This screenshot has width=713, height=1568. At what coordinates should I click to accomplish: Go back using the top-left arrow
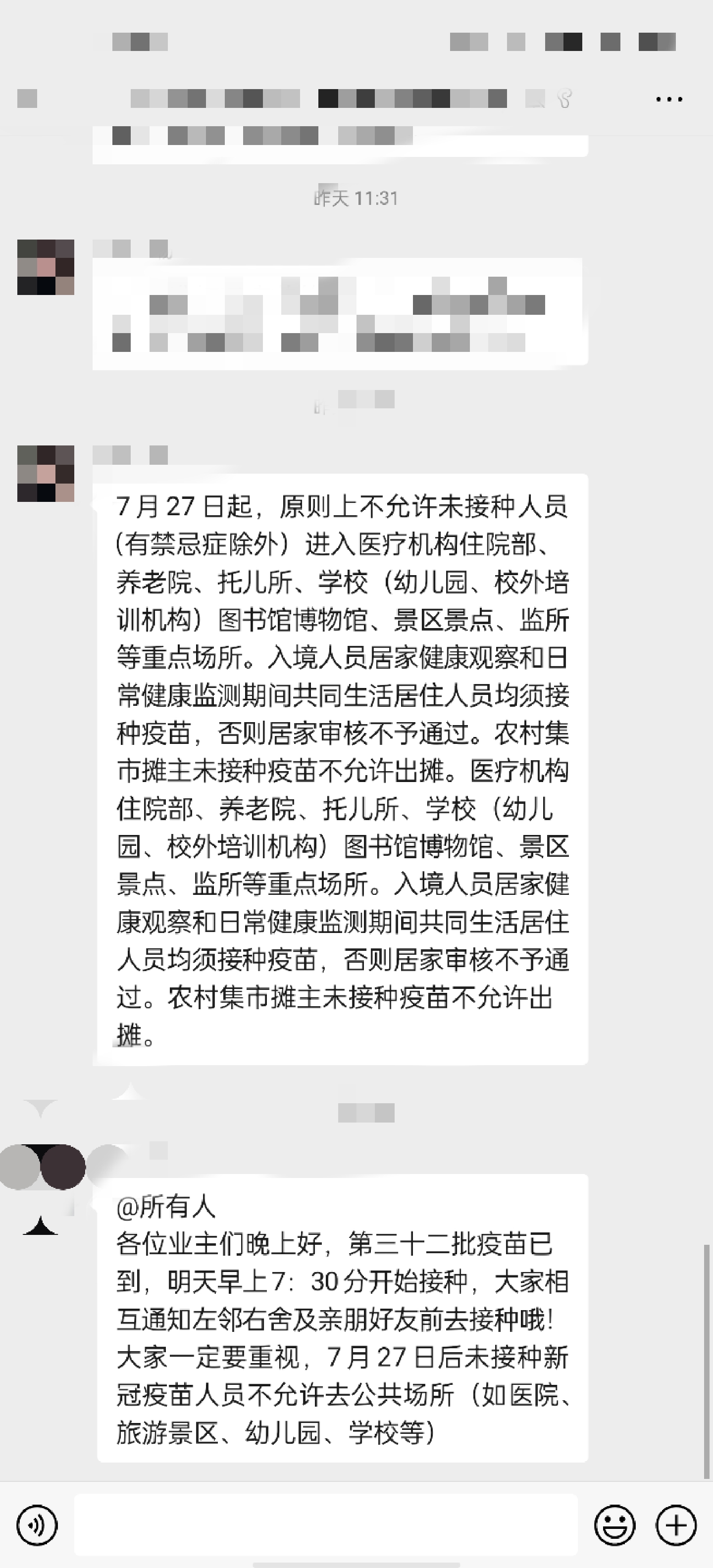(x=27, y=98)
